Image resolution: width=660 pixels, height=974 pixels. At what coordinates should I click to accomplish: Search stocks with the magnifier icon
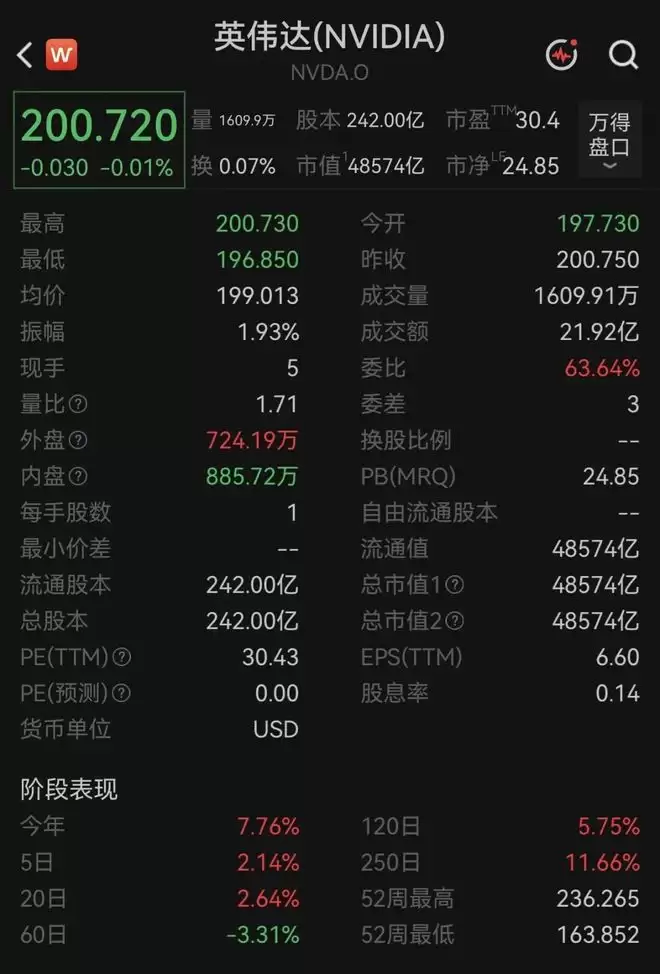coord(623,55)
